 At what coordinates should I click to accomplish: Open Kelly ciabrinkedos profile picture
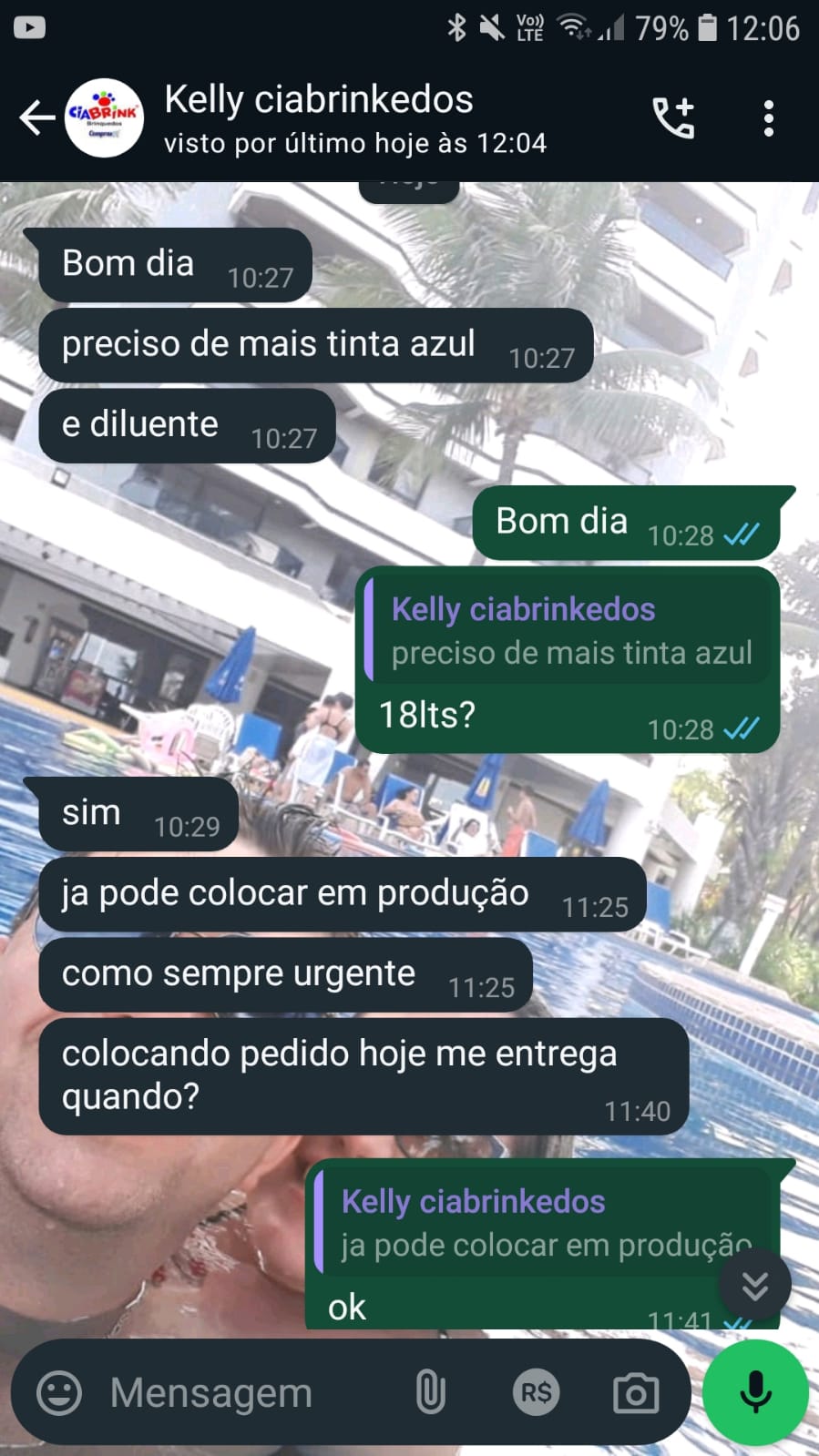click(x=105, y=118)
